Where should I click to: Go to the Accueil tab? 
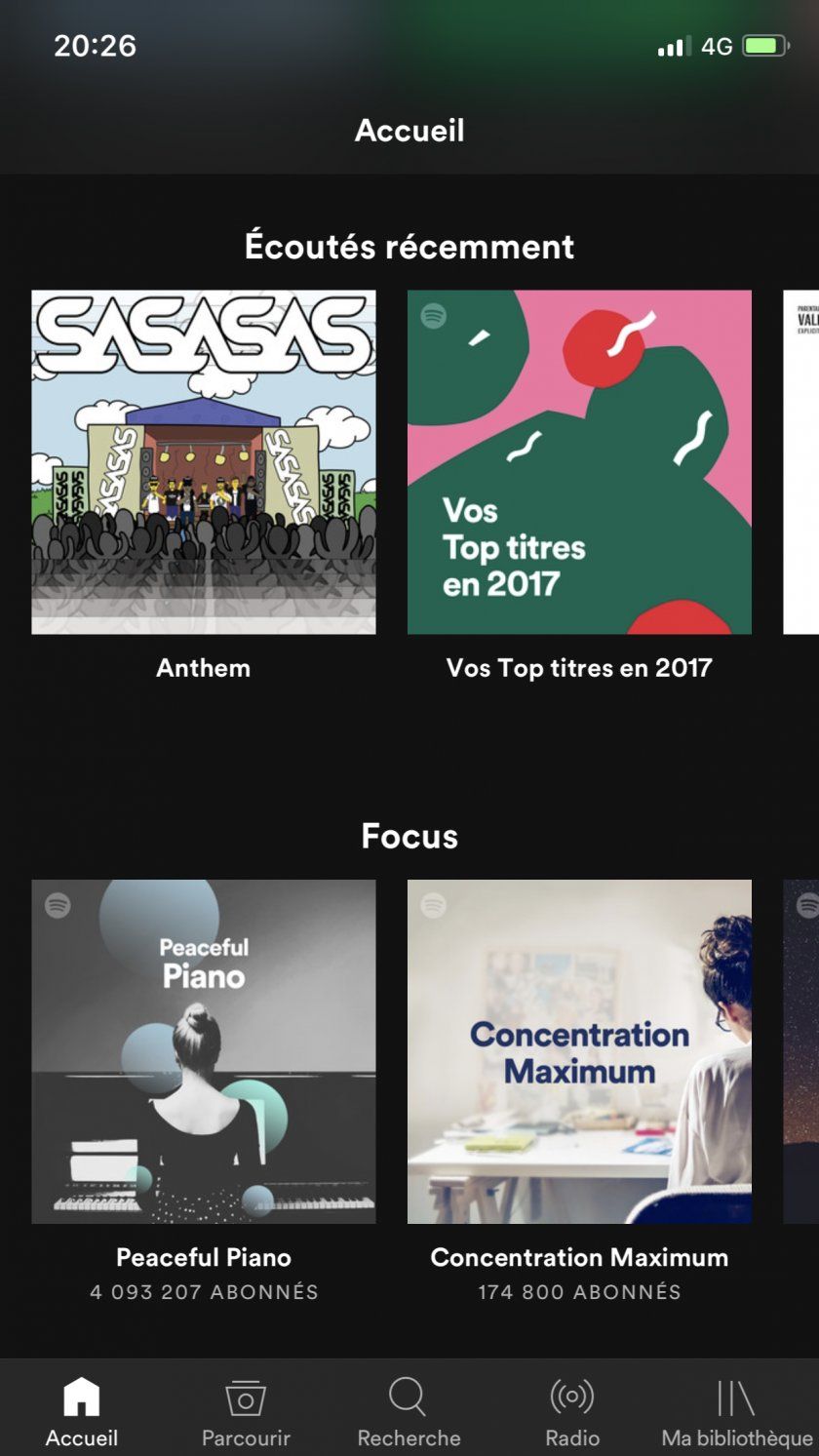pyautogui.click(x=82, y=1409)
